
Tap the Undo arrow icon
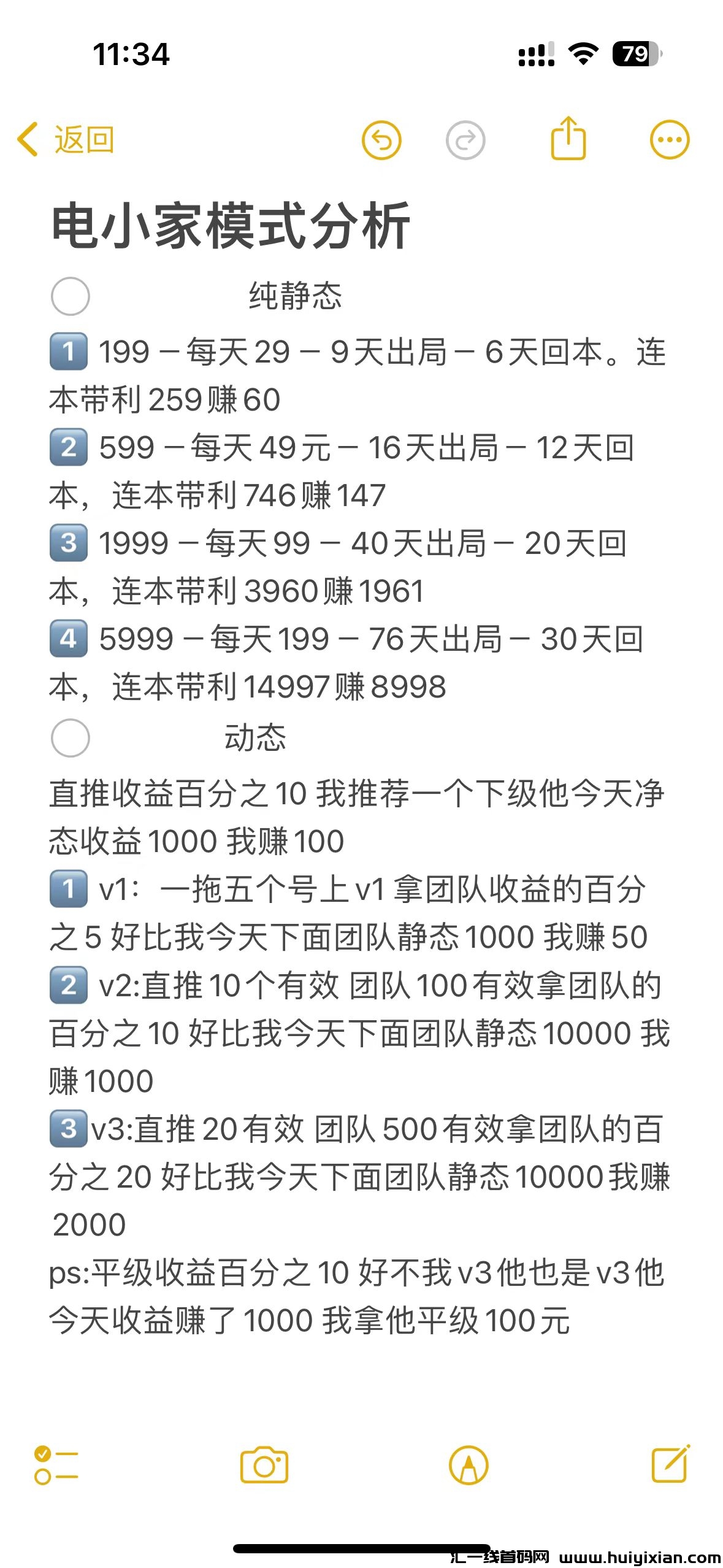(383, 140)
